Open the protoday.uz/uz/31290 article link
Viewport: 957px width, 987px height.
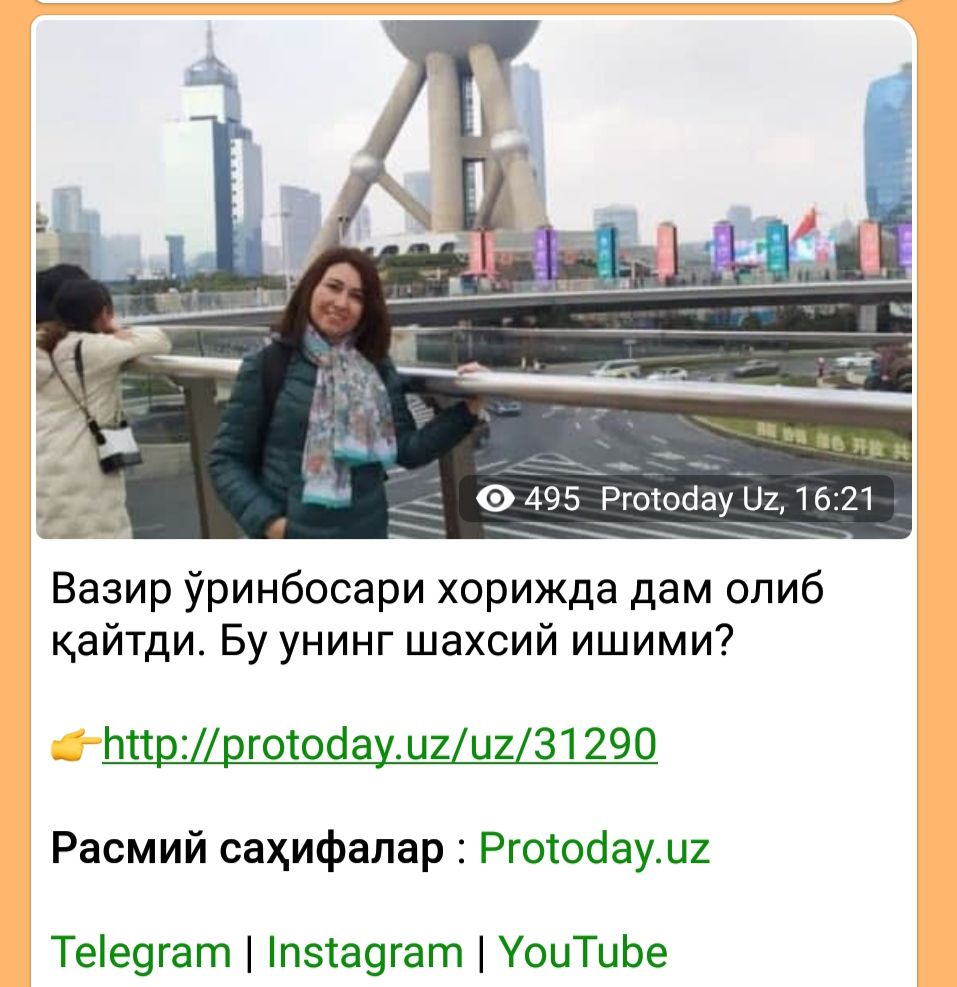pyautogui.click(x=380, y=744)
